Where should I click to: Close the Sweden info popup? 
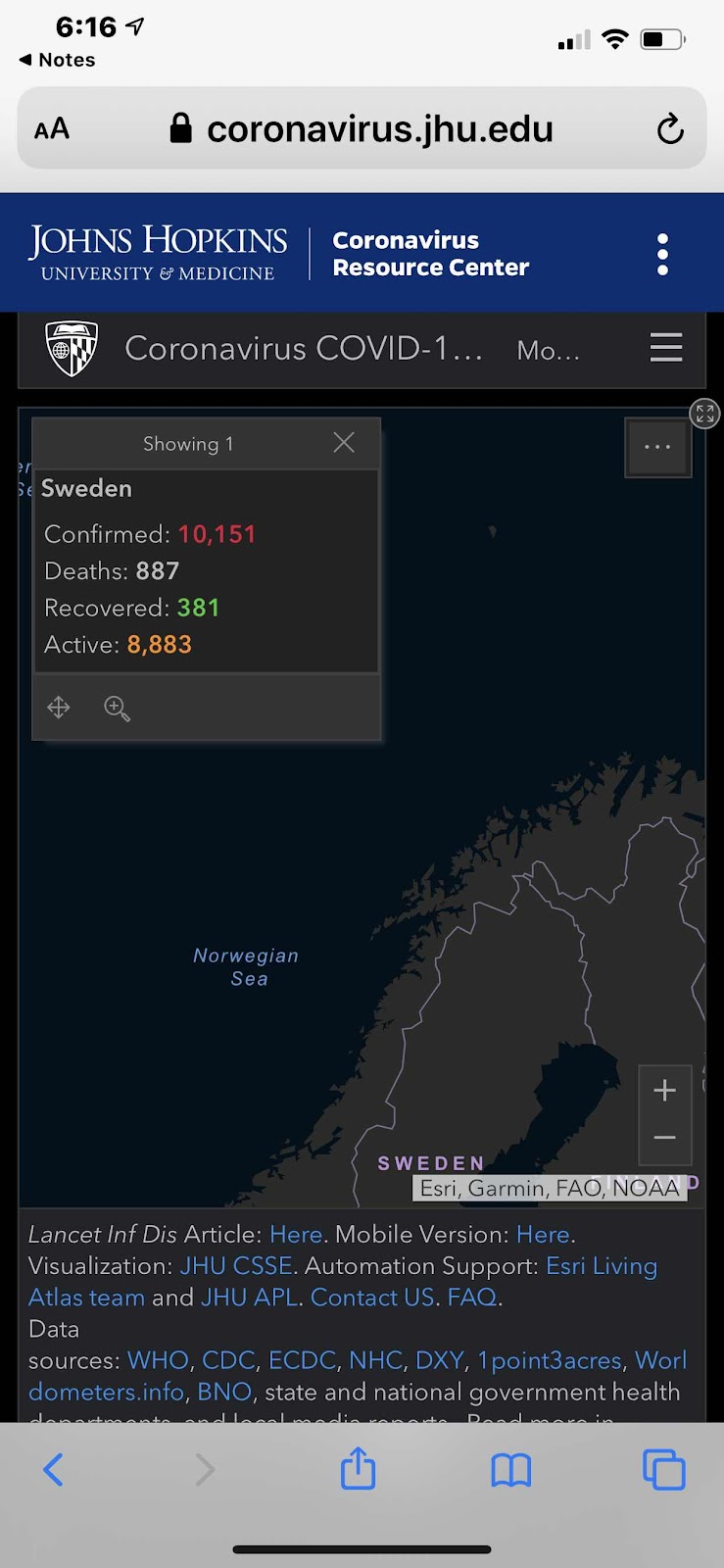344,443
